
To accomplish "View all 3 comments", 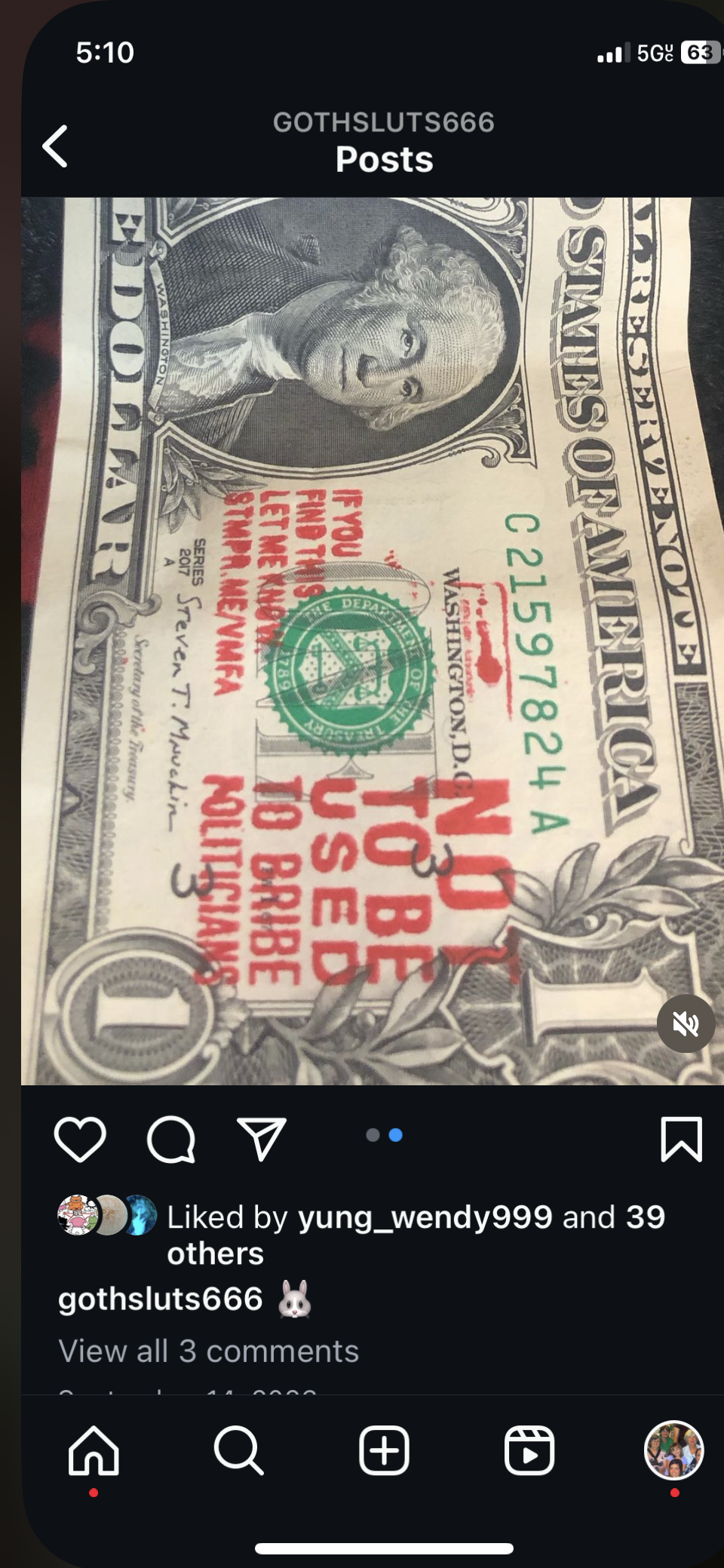I will [209, 1351].
